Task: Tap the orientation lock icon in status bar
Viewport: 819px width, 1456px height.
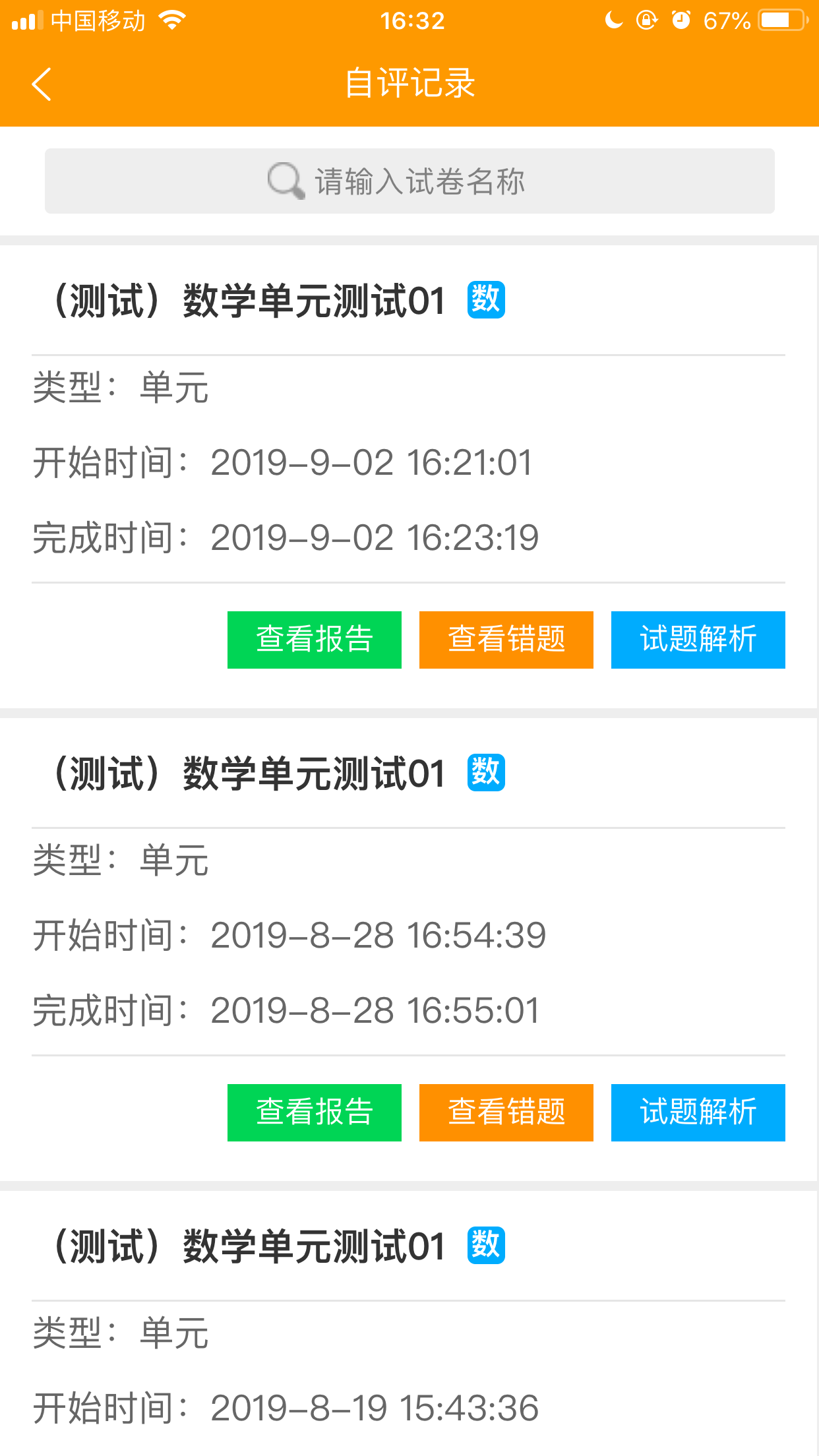Action: click(x=647, y=20)
